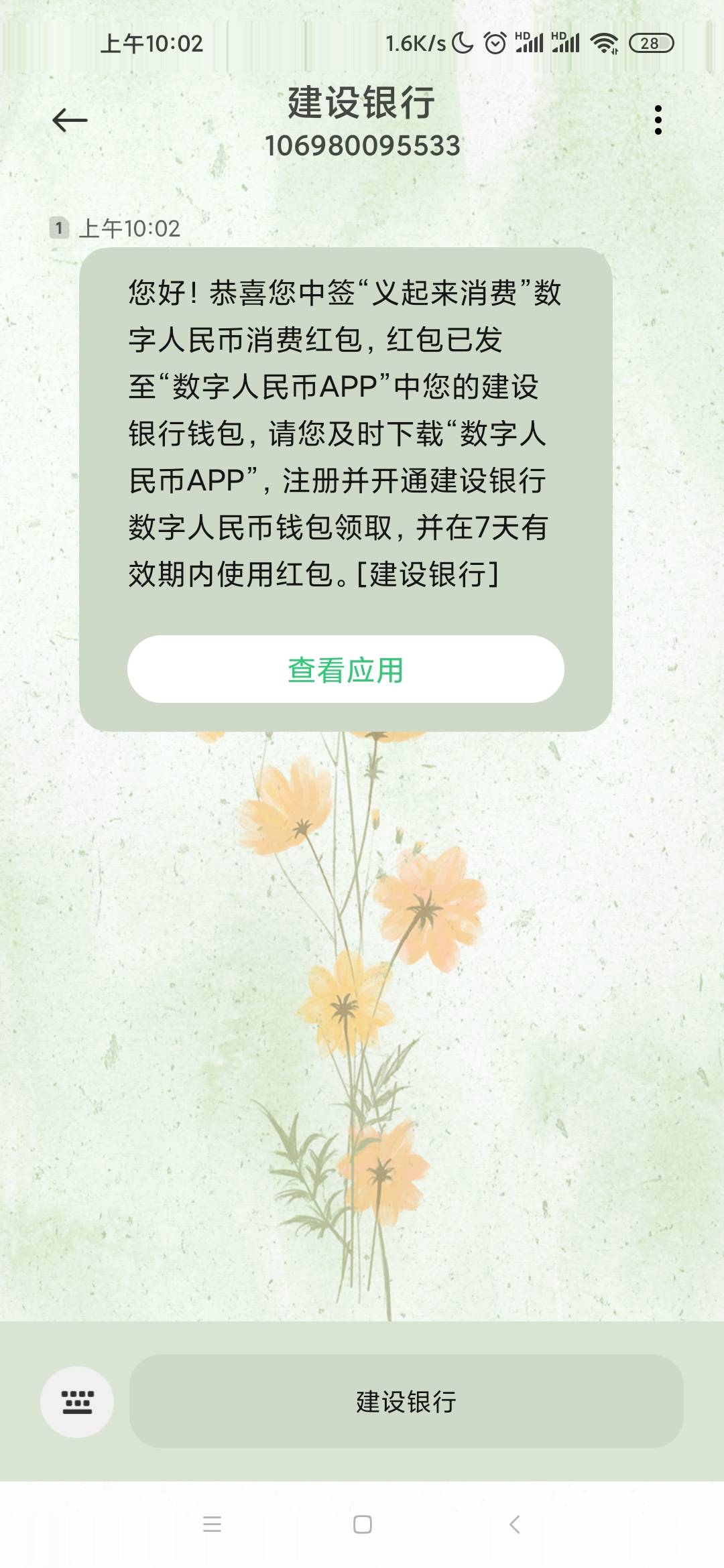Image resolution: width=724 pixels, height=1568 pixels.
Task: Tap system home button
Action: pyautogui.click(x=362, y=1524)
